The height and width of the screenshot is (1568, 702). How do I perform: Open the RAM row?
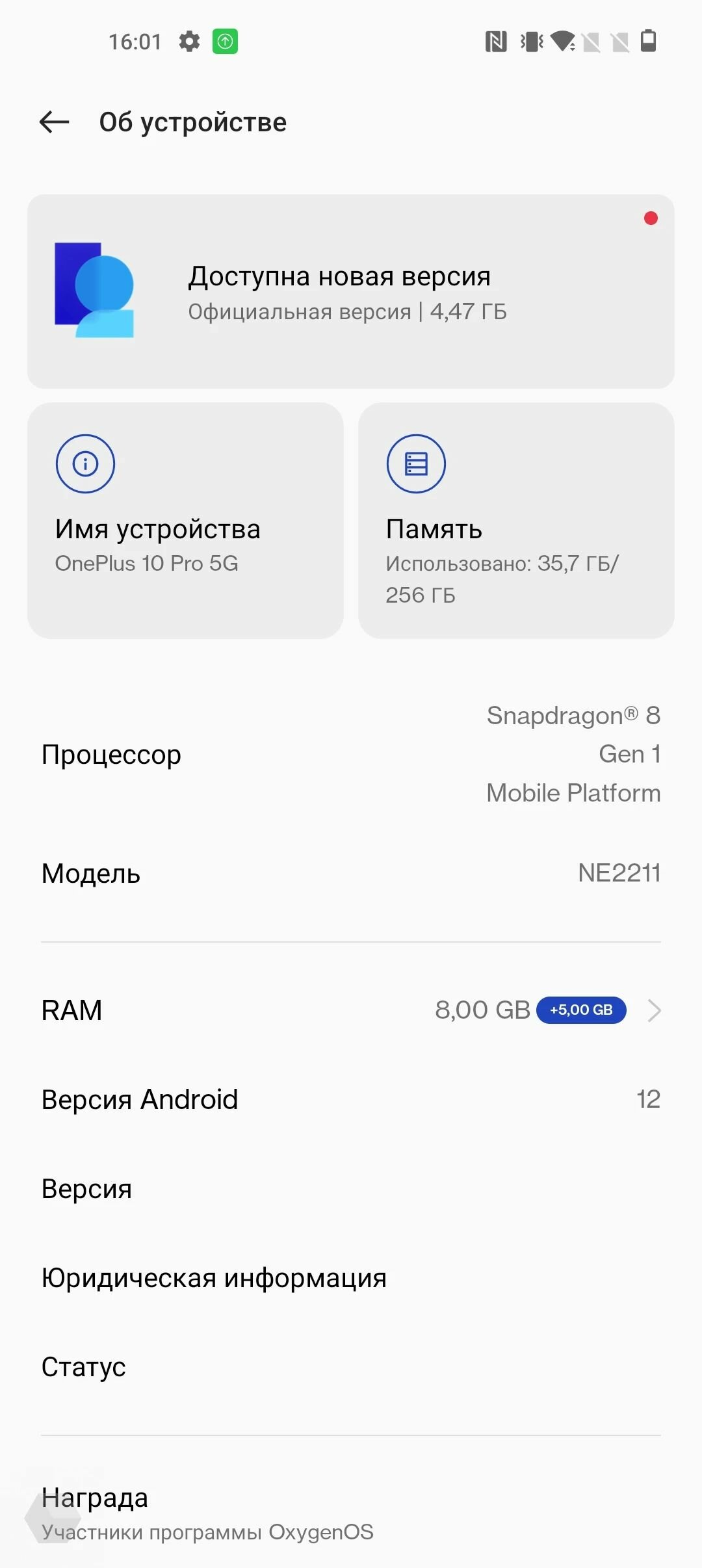click(x=351, y=1010)
